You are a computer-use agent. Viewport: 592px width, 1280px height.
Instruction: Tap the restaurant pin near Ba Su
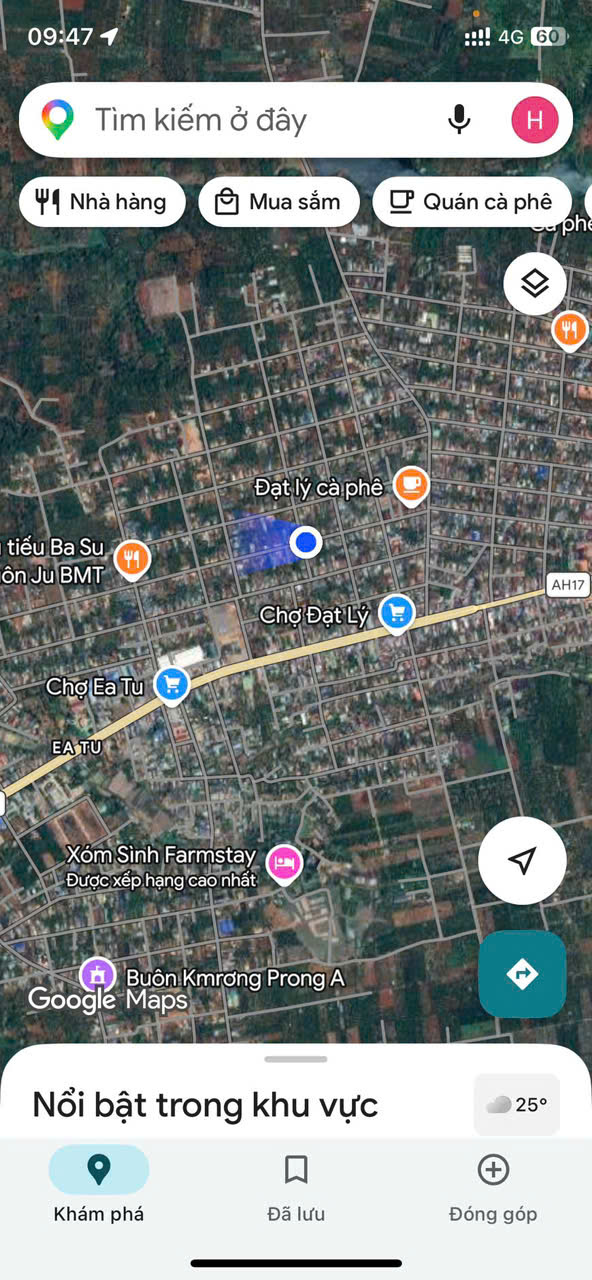click(x=132, y=560)
